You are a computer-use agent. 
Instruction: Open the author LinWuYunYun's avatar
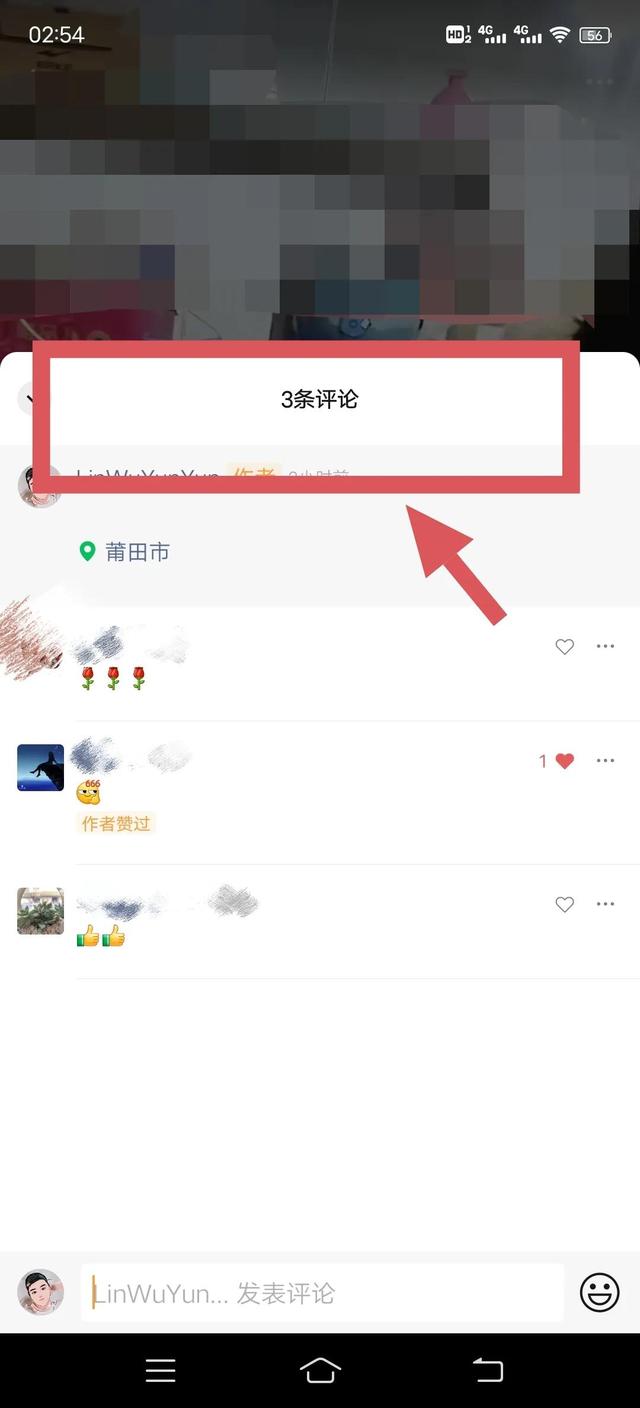tap(40, 486)
